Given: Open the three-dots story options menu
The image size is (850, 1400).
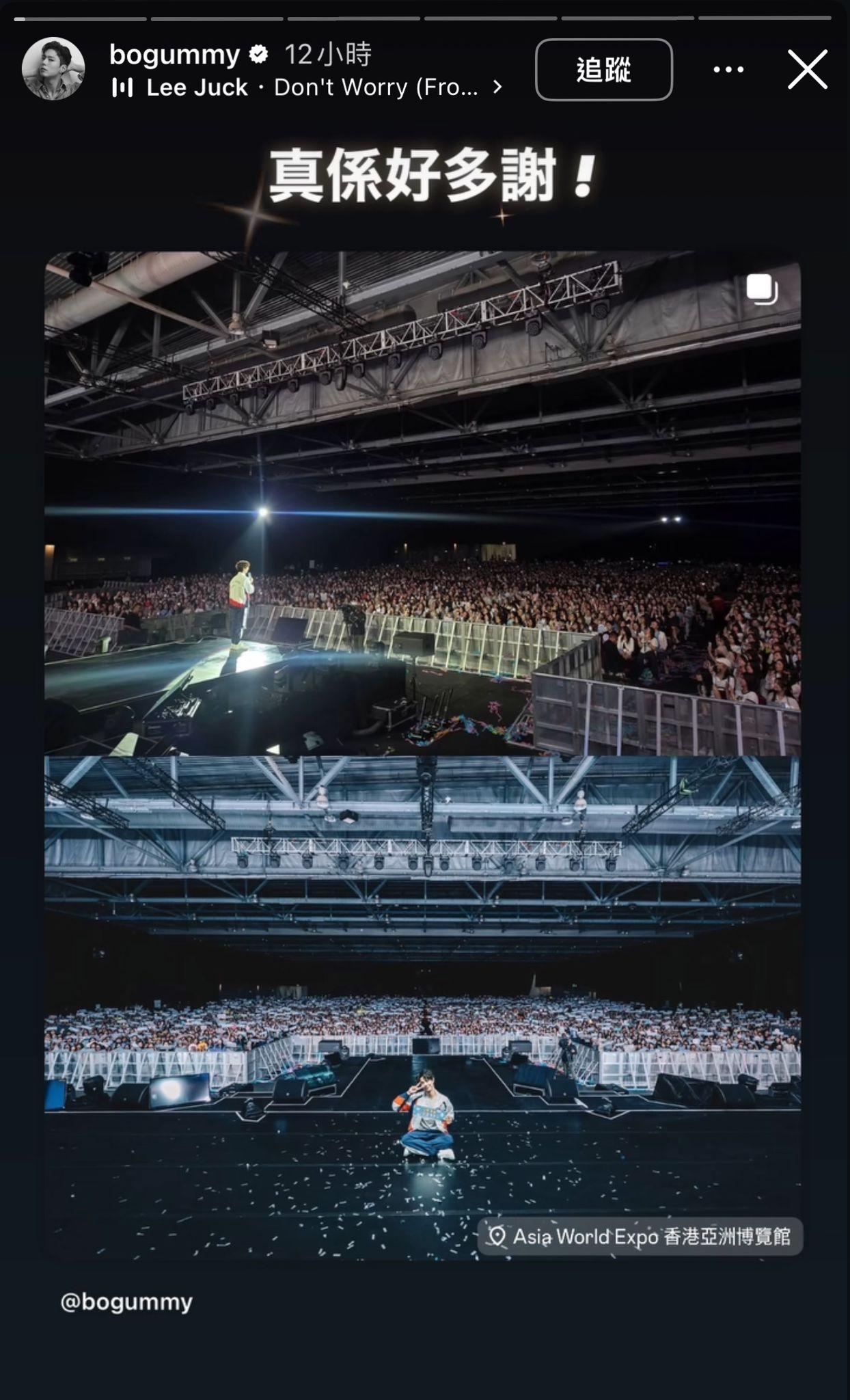Looking at the screenshot, I should click(x=728, y=68).
